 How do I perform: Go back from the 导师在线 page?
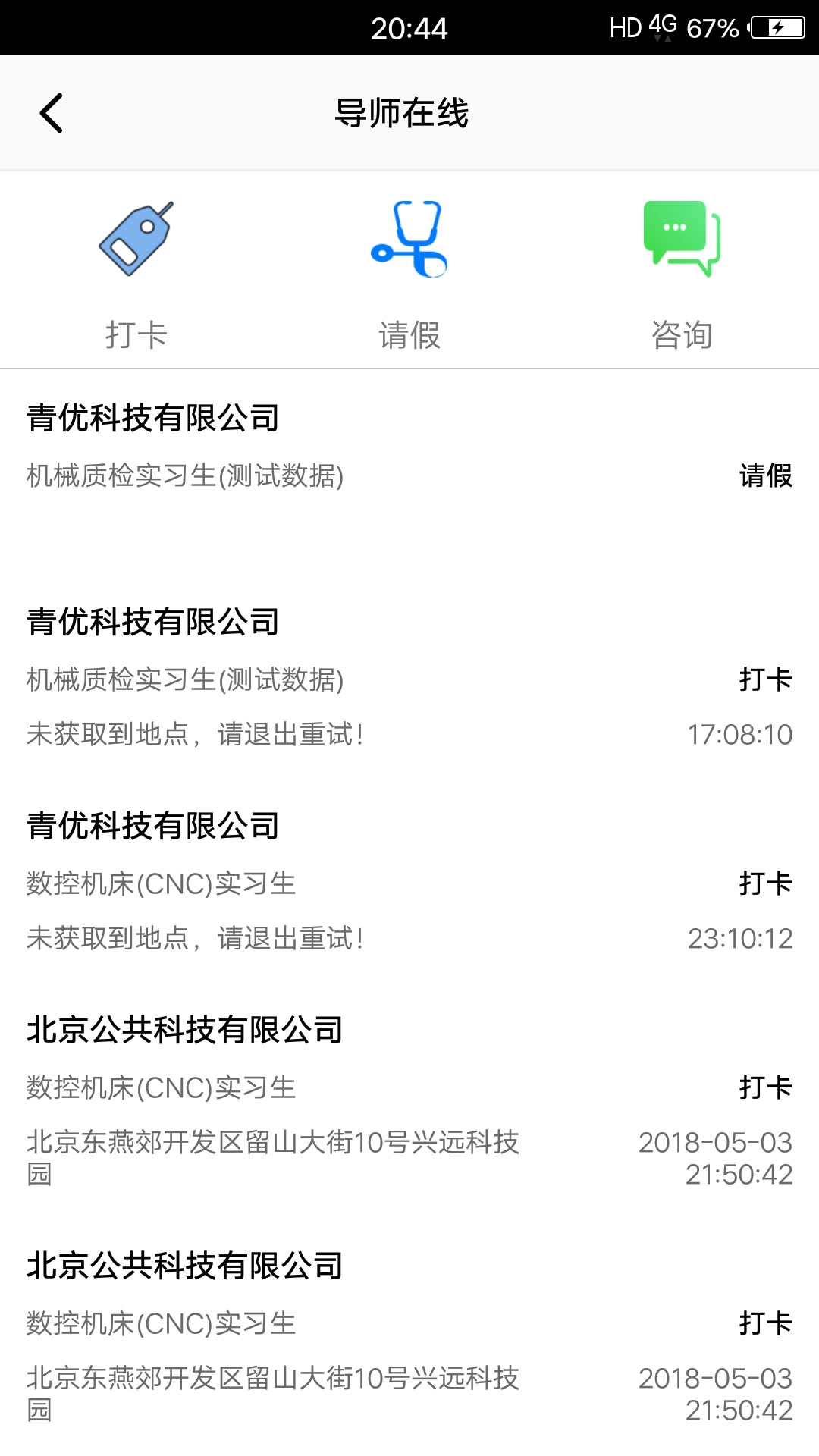coord(52,114)
